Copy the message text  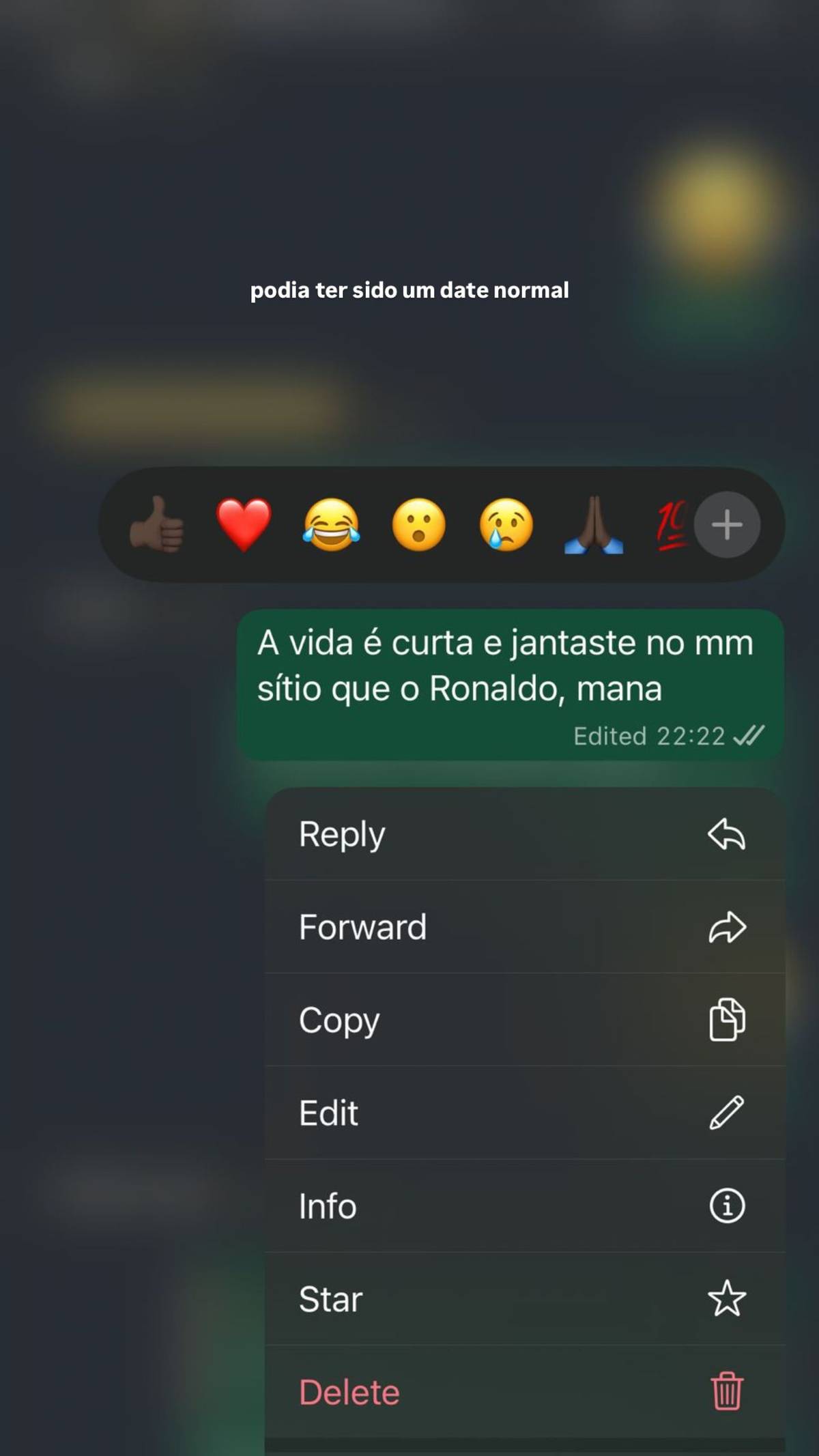[525, 1019]
